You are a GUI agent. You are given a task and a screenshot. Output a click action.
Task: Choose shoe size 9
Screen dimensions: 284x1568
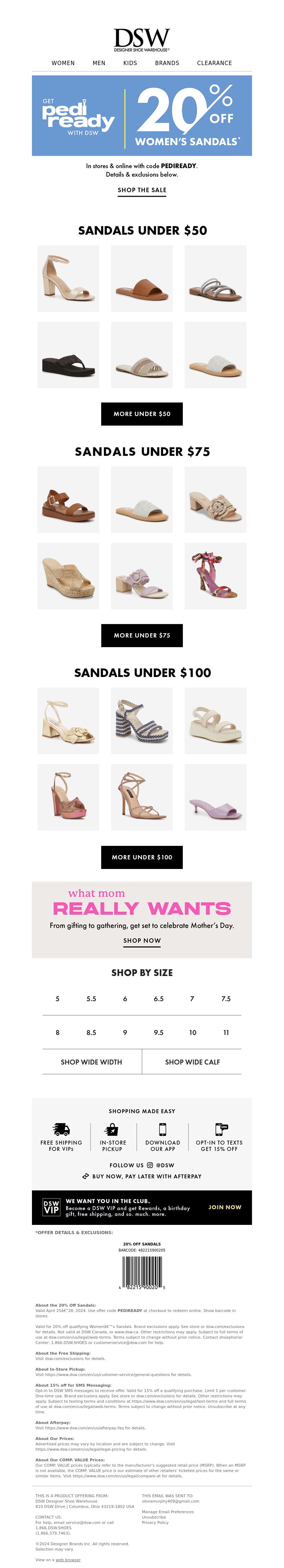click(x=125, y=1032)
